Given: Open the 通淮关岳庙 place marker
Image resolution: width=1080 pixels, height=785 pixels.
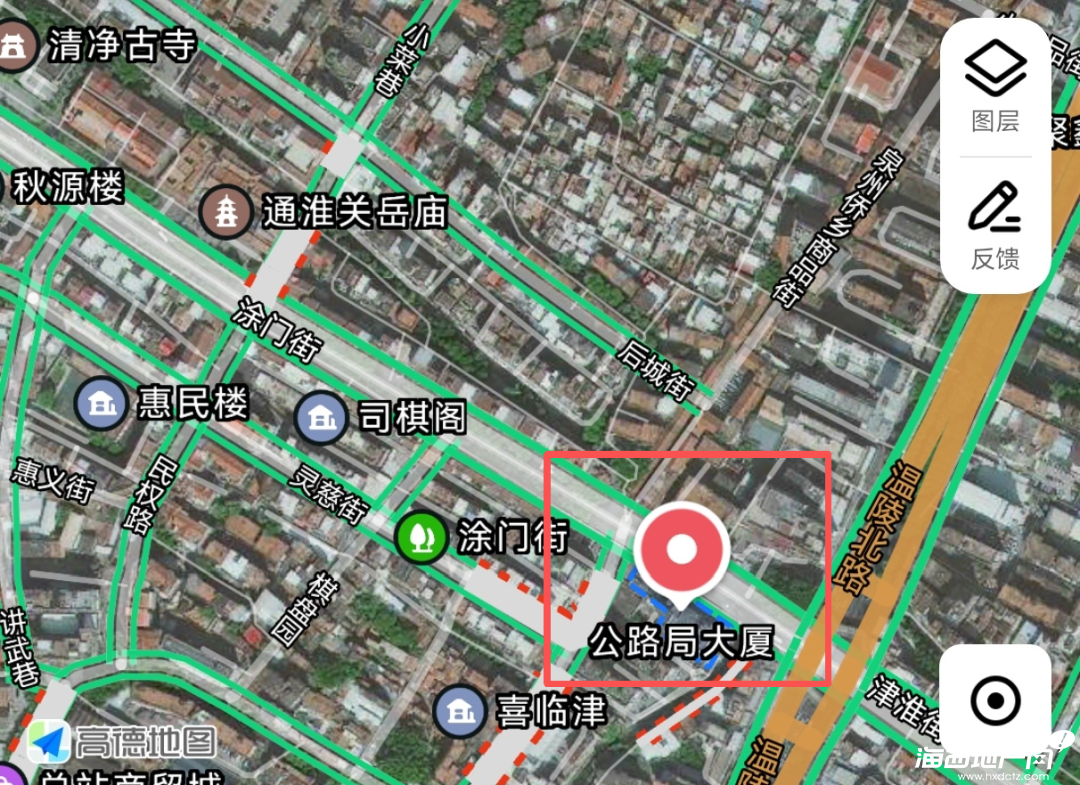Looking at the screenshot, I should coord(226,211).
